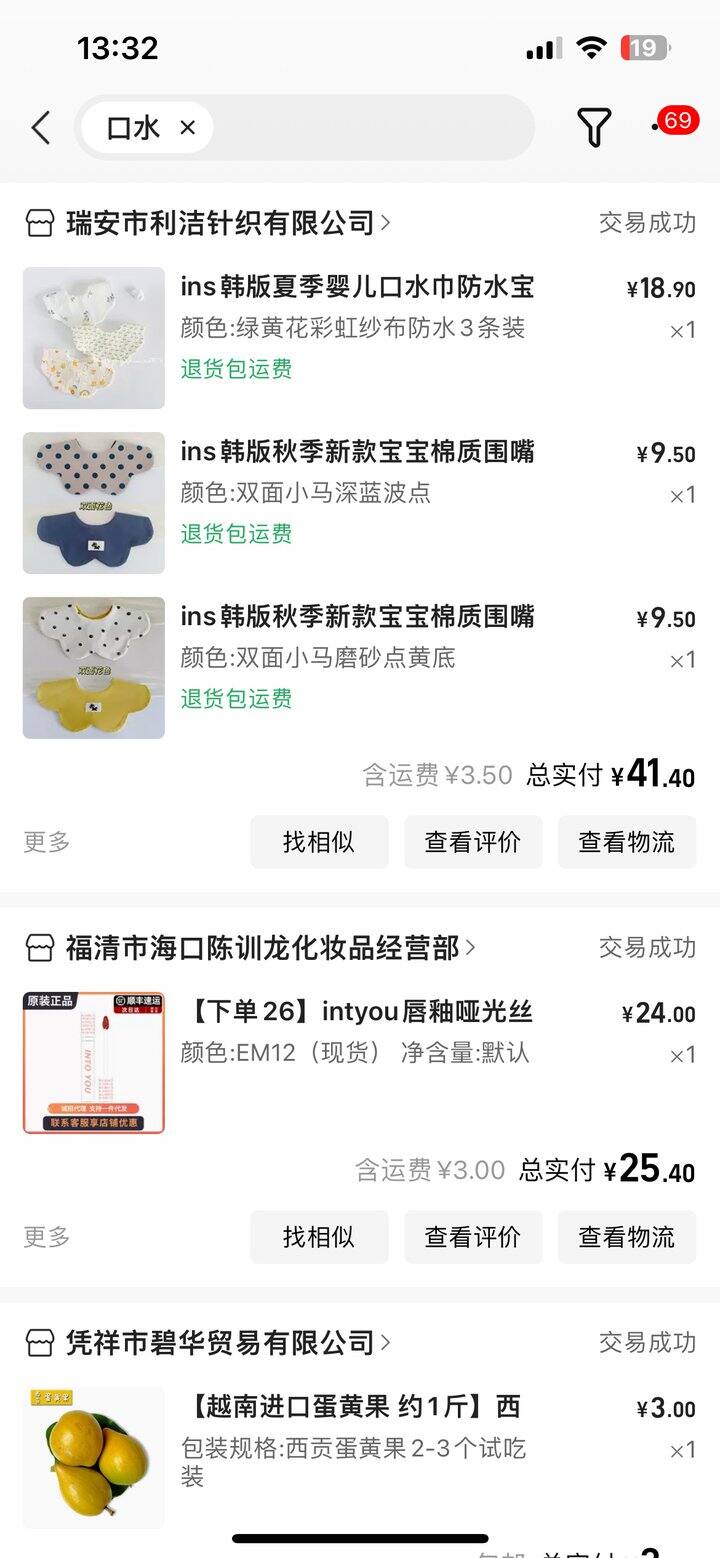Tap the storefront icon beside 福清市海口陈训龙化妆品经营部
Image resolution: width=720 pixels, height=1558 pixels.
click(38, 949)
